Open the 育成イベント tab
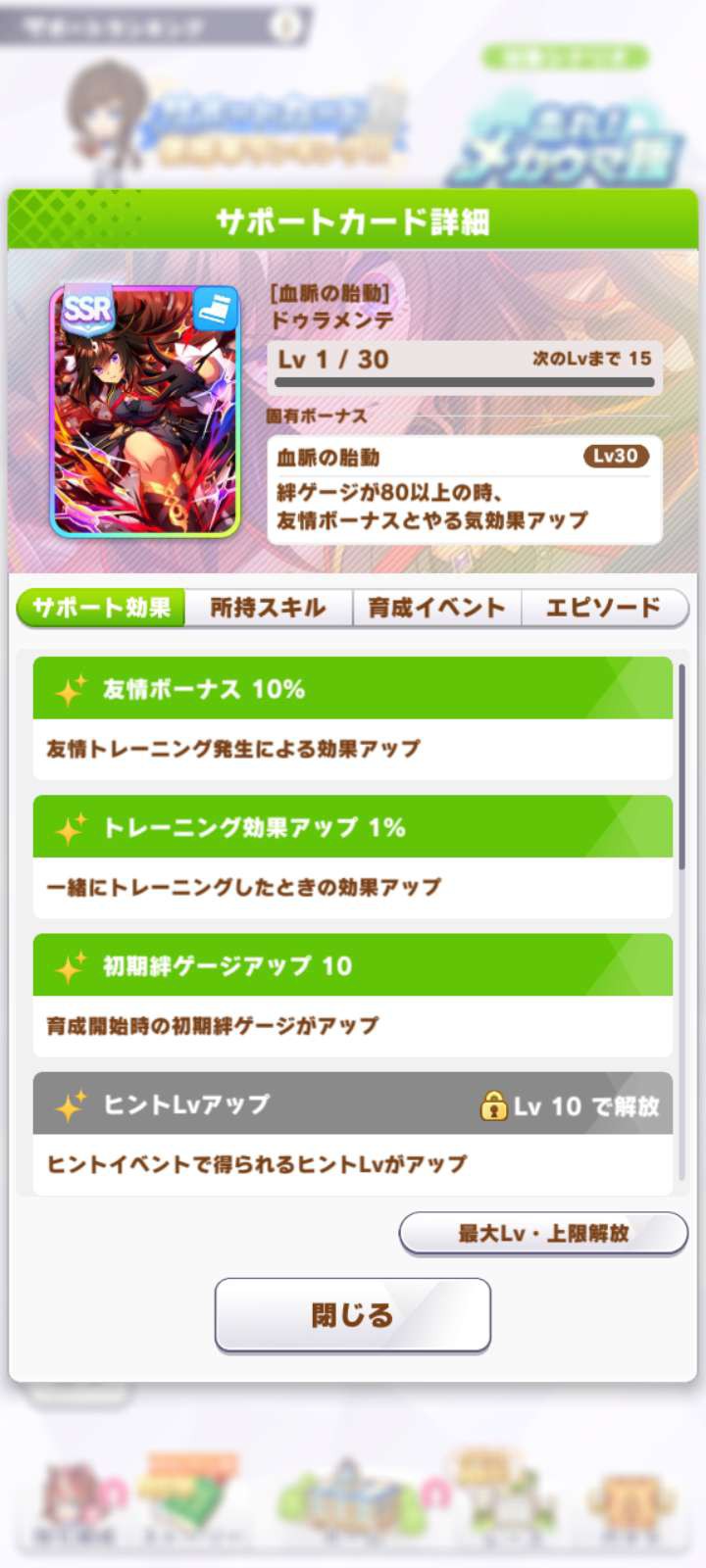Screen dimensions: 706x1568 [436, 608]
